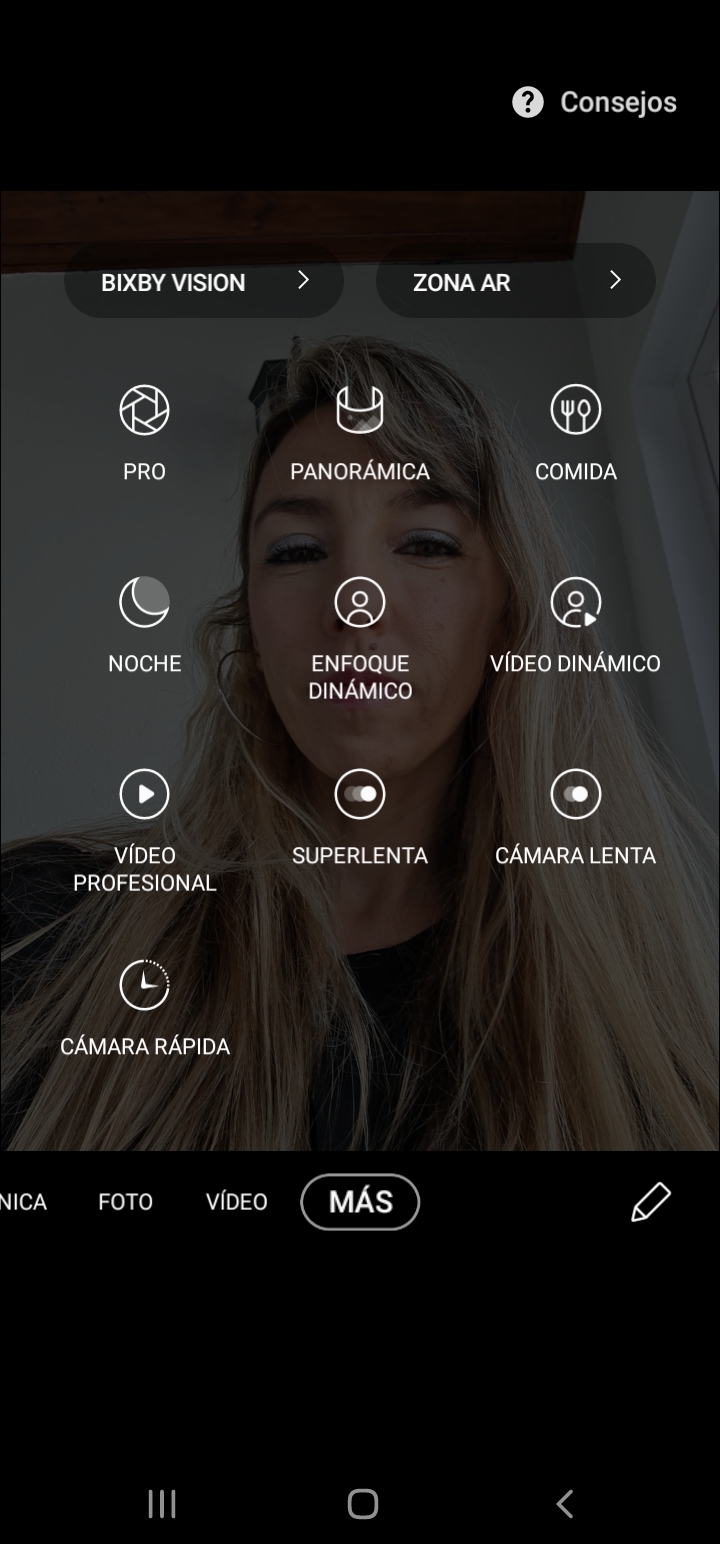Tap the edit pencil to customize modes
Screen dimensions: 720x1544
(650, 1201)
